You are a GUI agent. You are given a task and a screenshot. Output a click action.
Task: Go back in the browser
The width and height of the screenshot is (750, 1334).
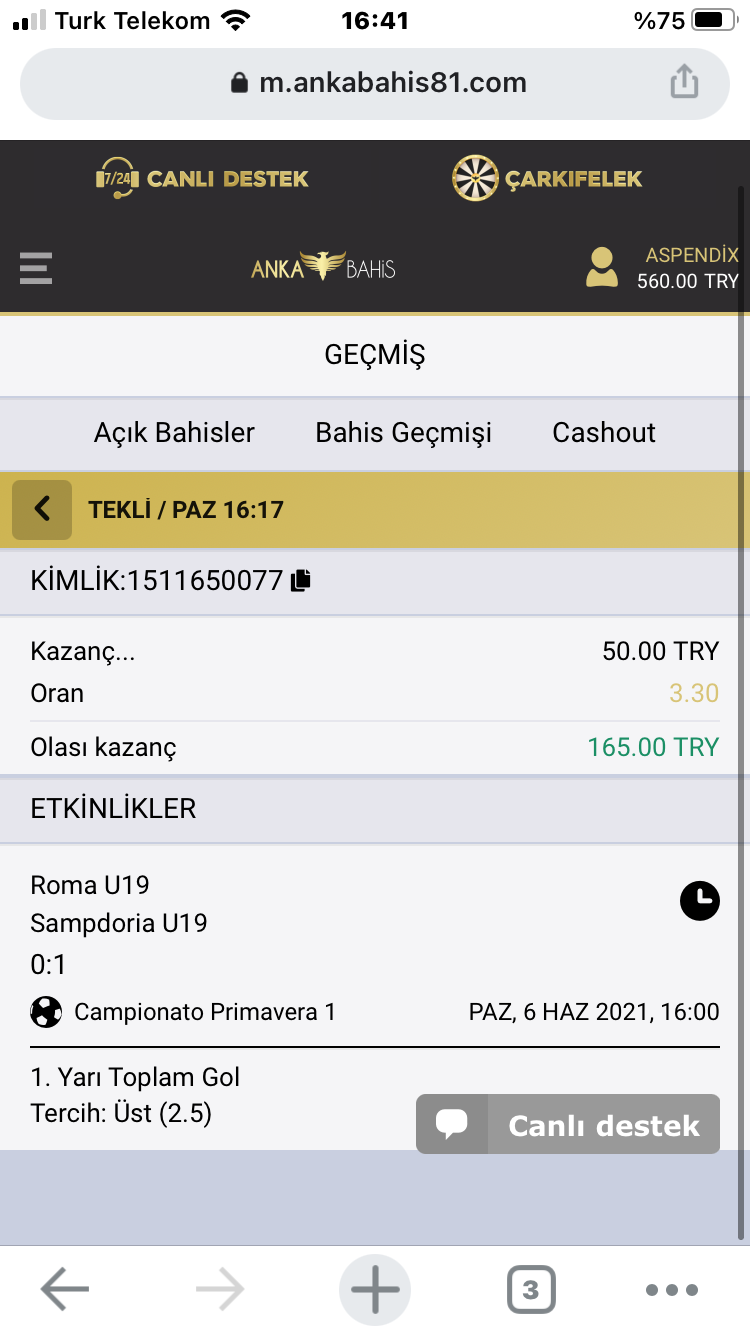pyautogui.click(x=64, y=1290)
